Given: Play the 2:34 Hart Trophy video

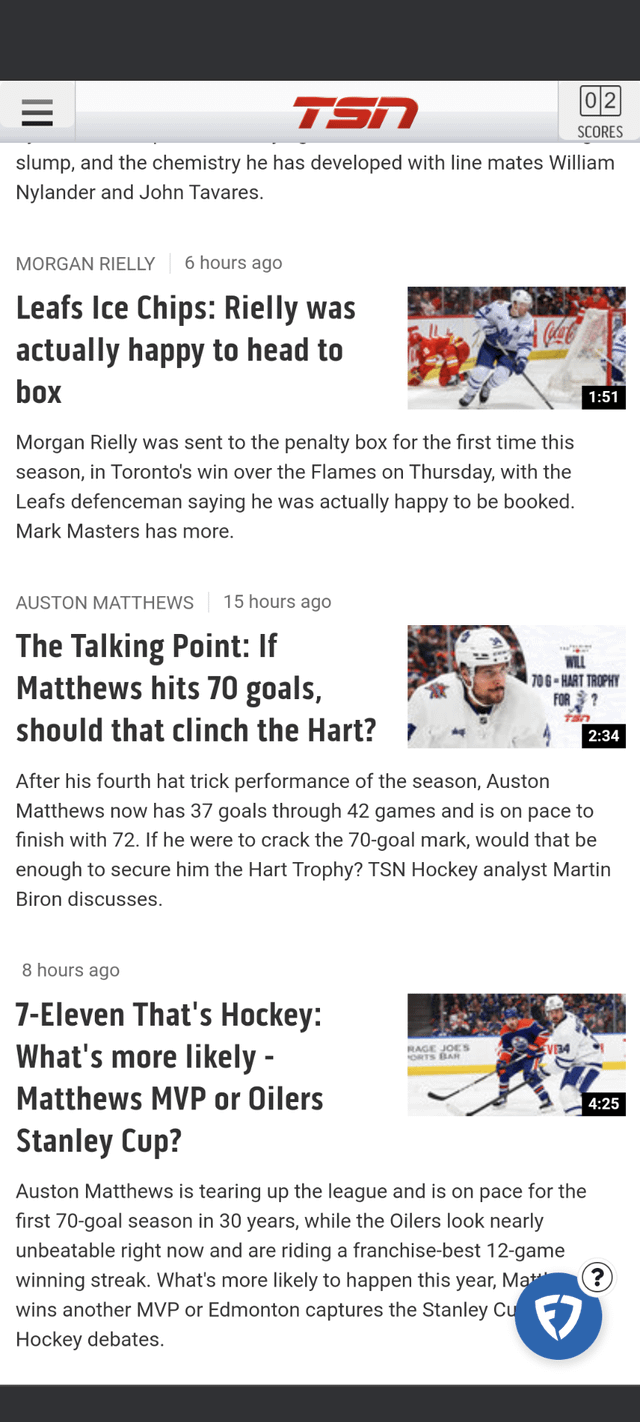Looking at the screenshot, I should (516, 687).
